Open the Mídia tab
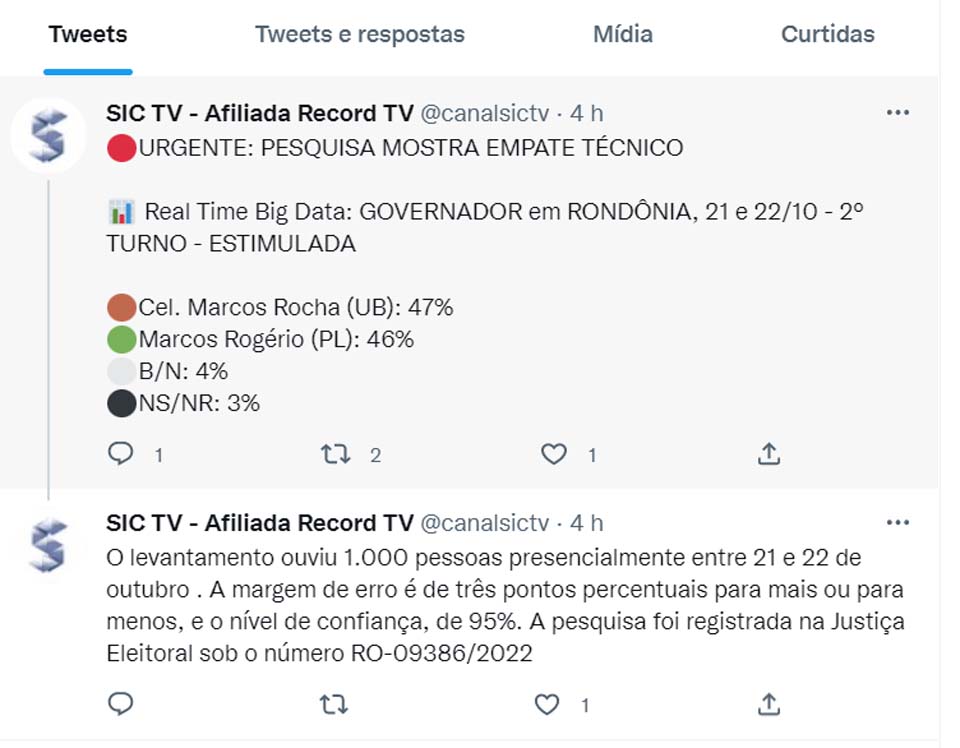 click(x=622, y=35)
